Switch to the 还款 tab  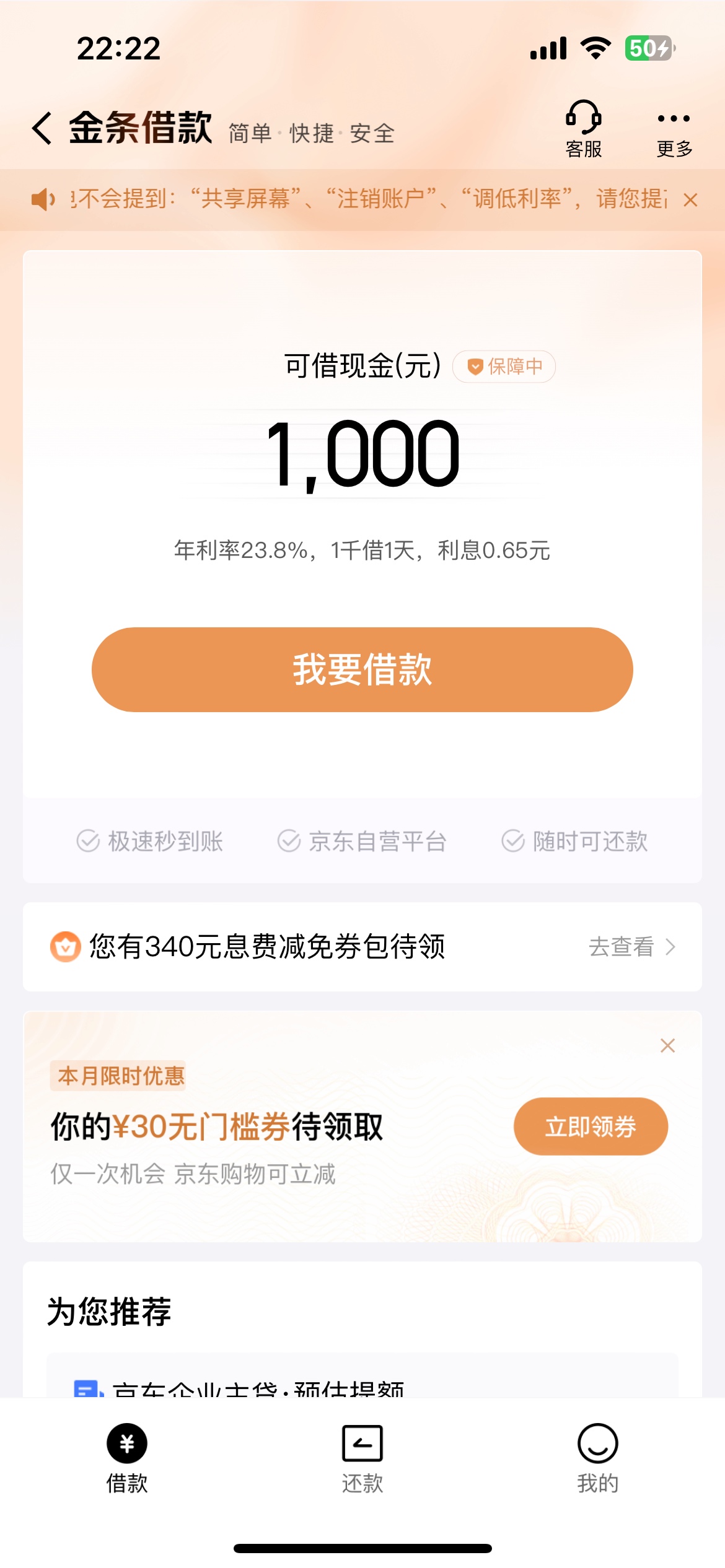tap(362, 1458)
